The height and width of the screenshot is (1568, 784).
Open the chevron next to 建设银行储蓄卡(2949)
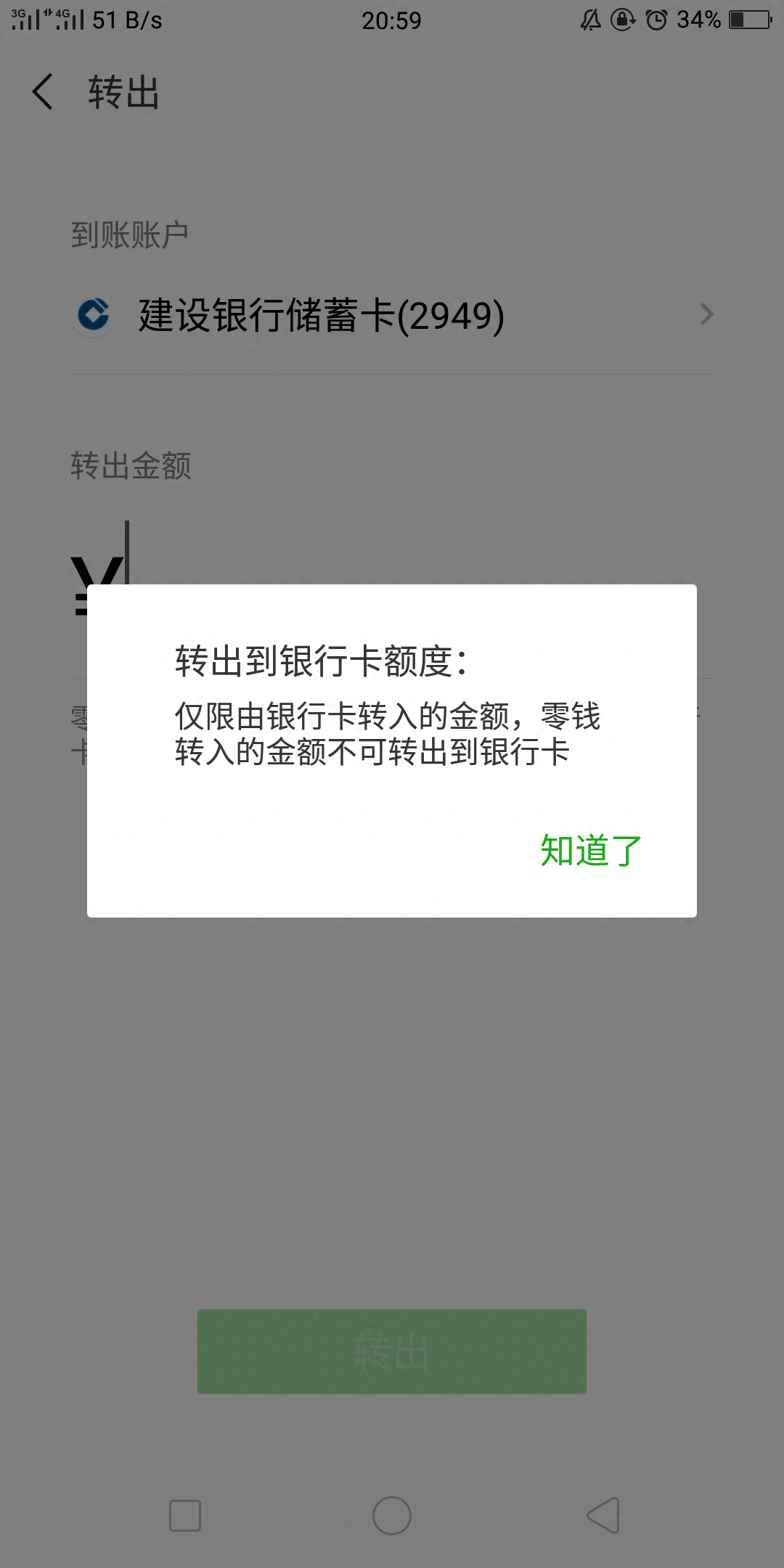(705, 314)
